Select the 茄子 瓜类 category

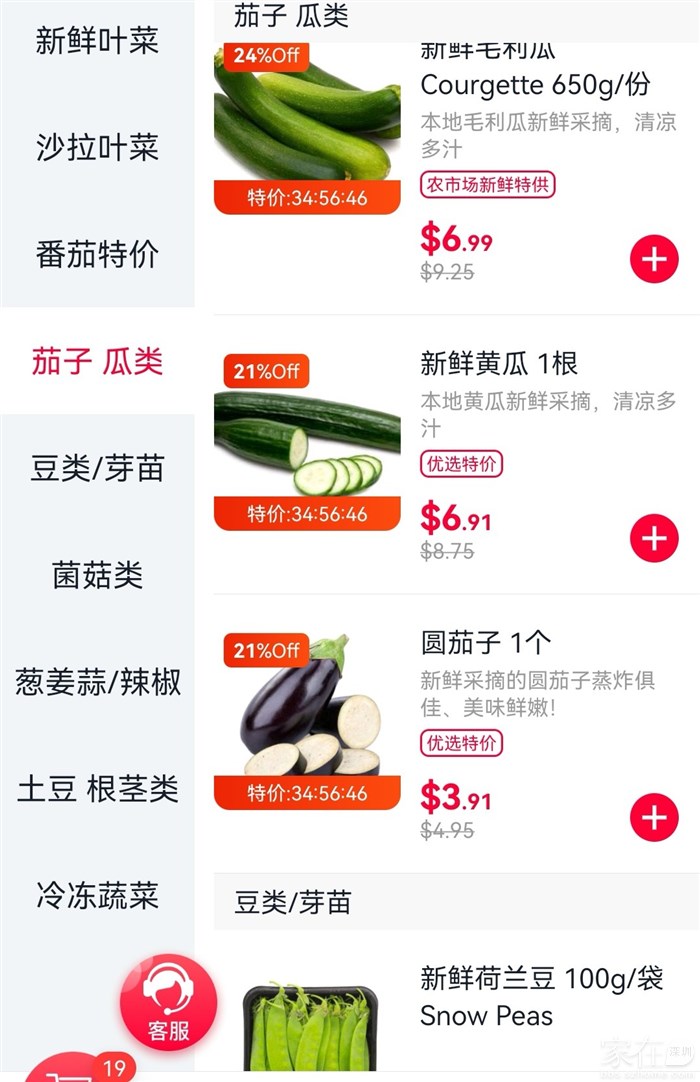pos(97,361)
